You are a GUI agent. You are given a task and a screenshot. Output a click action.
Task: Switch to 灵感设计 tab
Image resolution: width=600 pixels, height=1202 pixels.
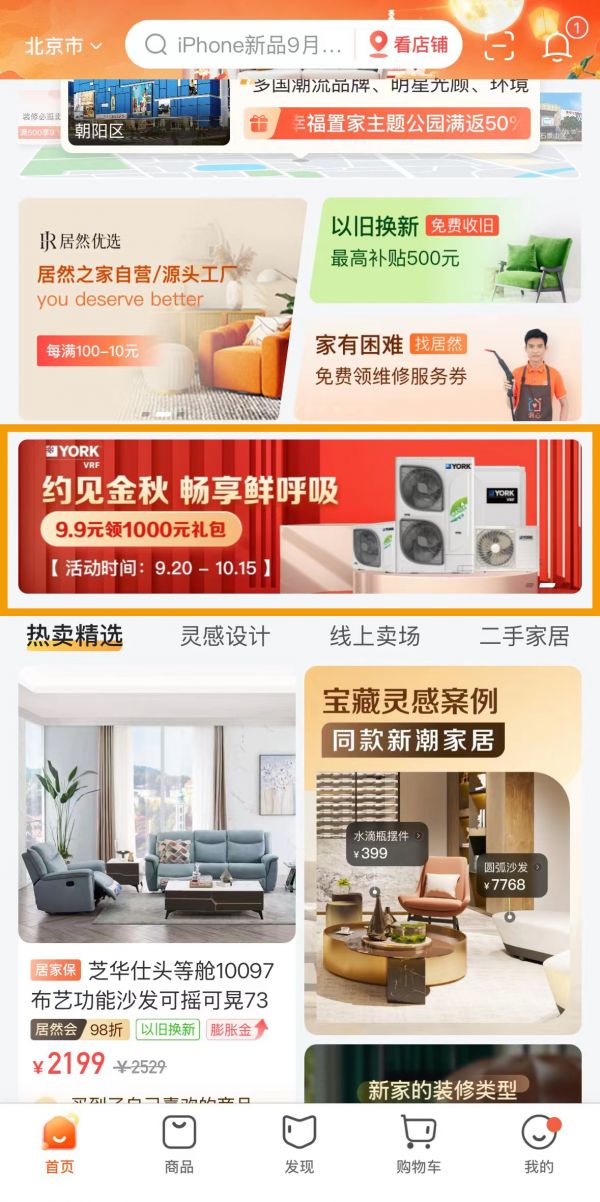225,636
